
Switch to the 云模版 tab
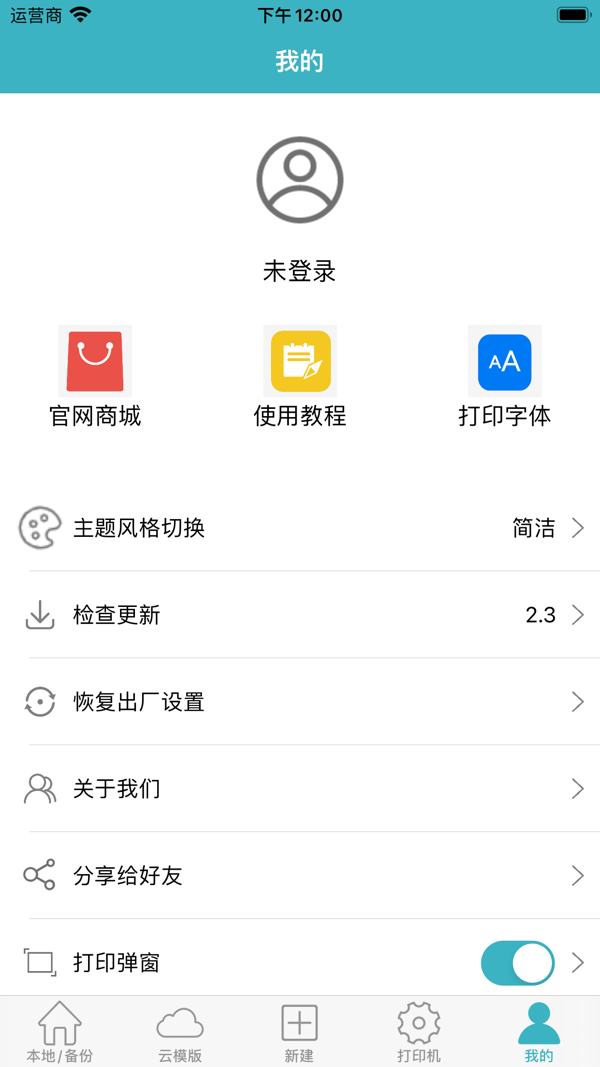tap(180, 1032)
